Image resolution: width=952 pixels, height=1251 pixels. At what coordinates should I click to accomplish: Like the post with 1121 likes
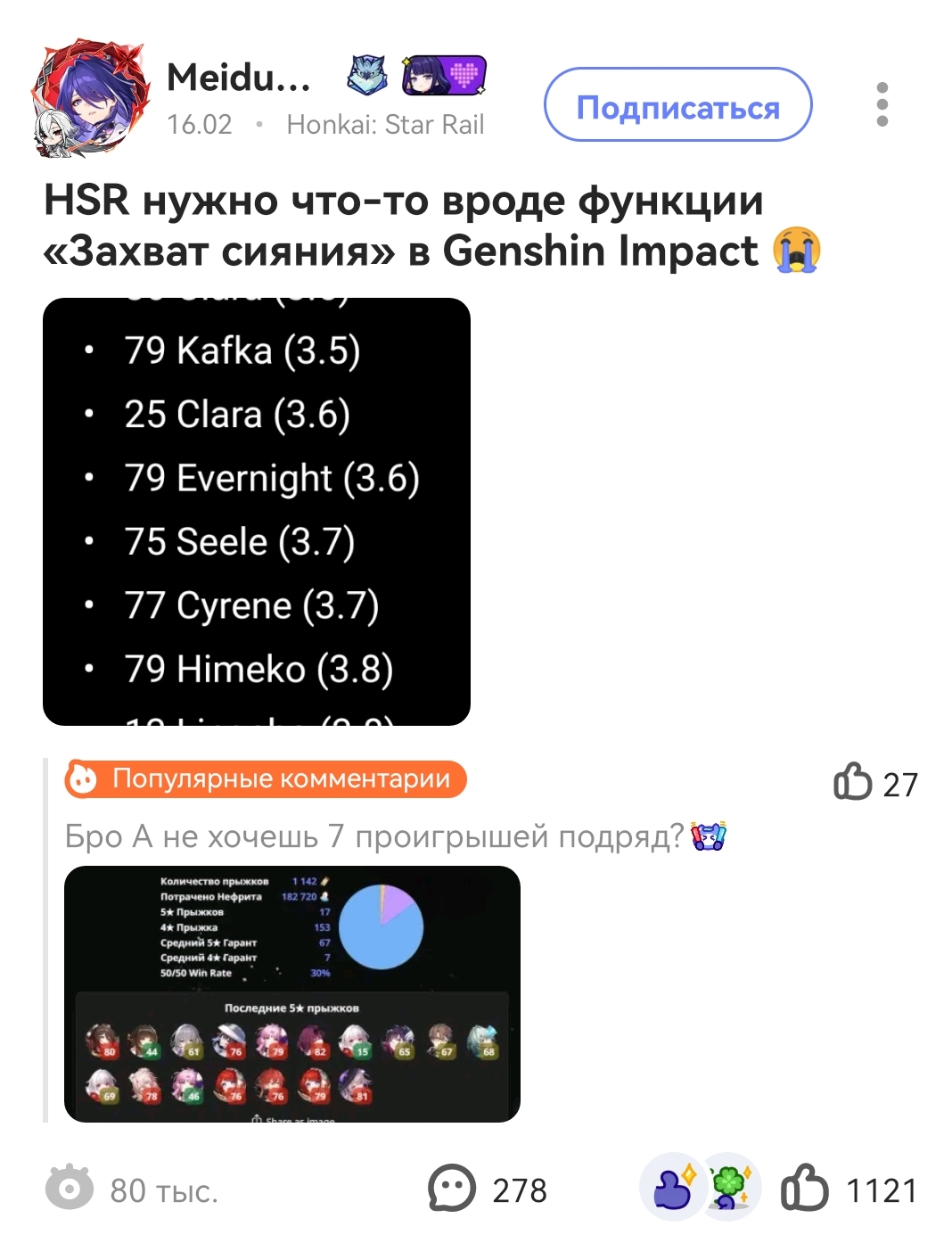[804, 1189]
